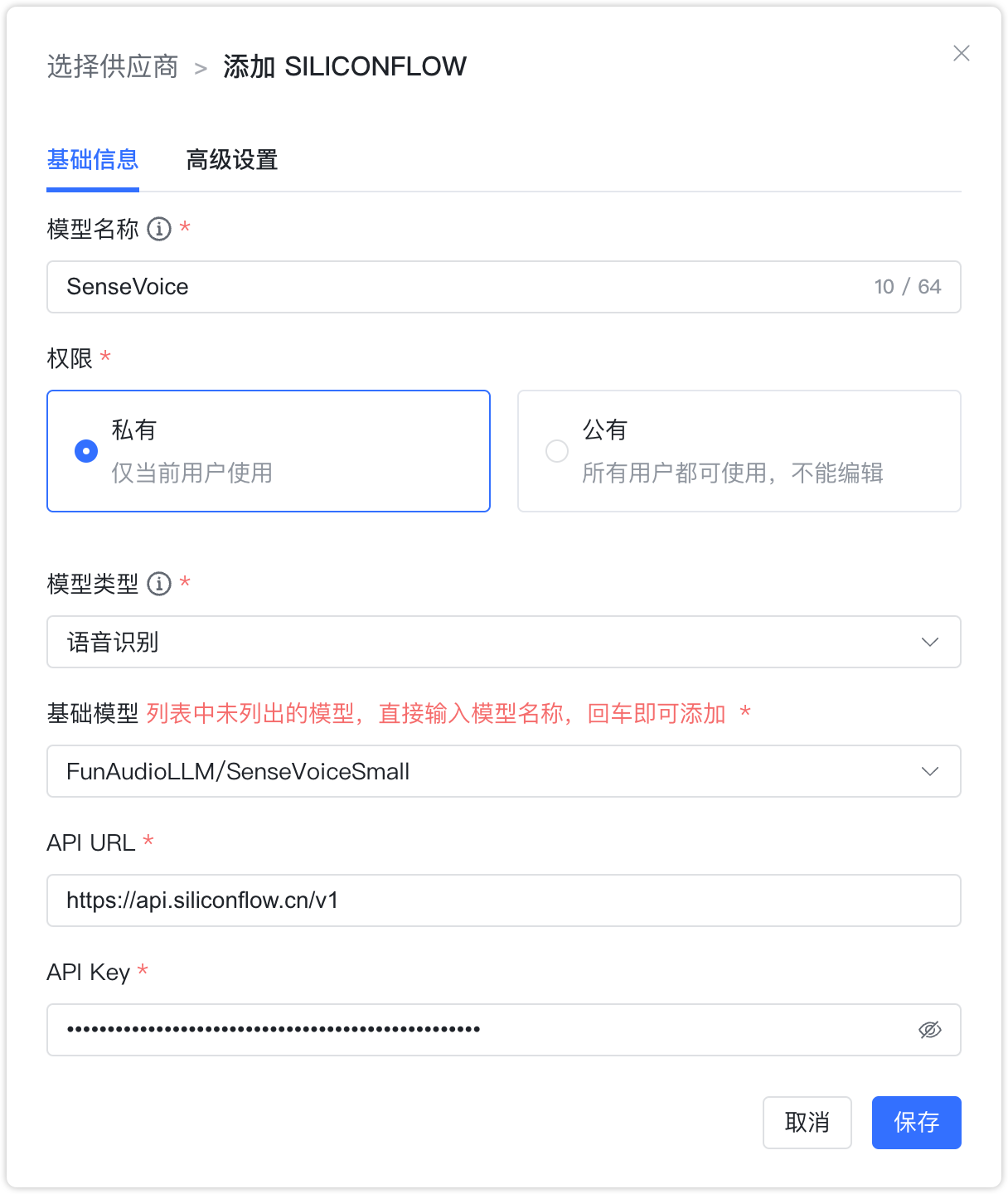This screenshot has height=1194, width=1008.
Task: Choose the 公有 permission option
Action: click(x=557, y=451)
